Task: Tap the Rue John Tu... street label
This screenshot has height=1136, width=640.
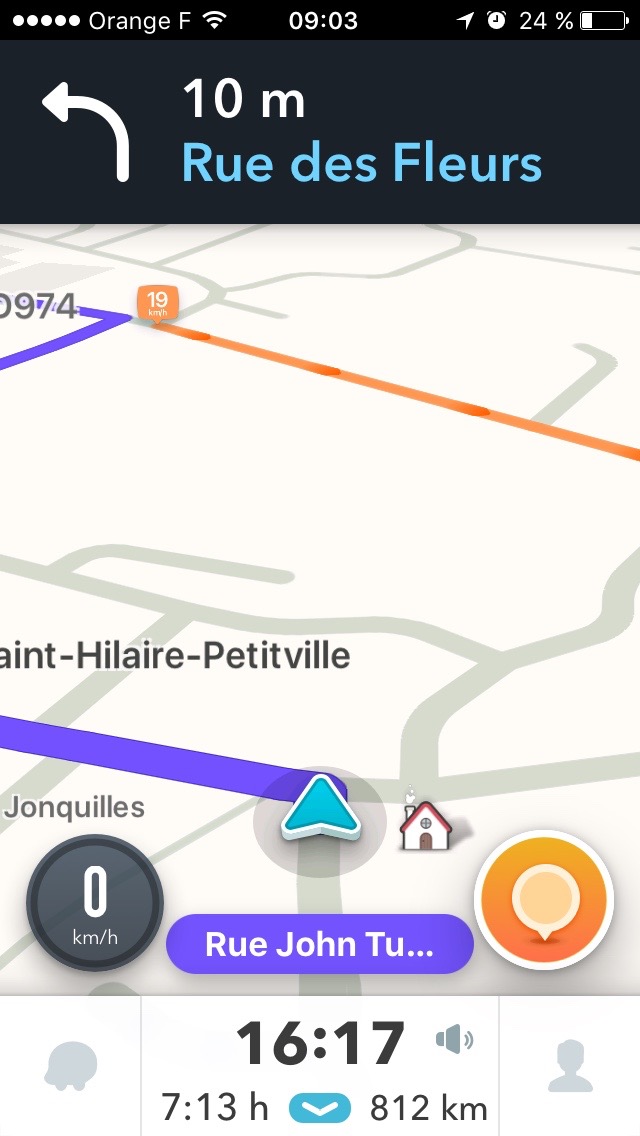Action: coord(319,944)
